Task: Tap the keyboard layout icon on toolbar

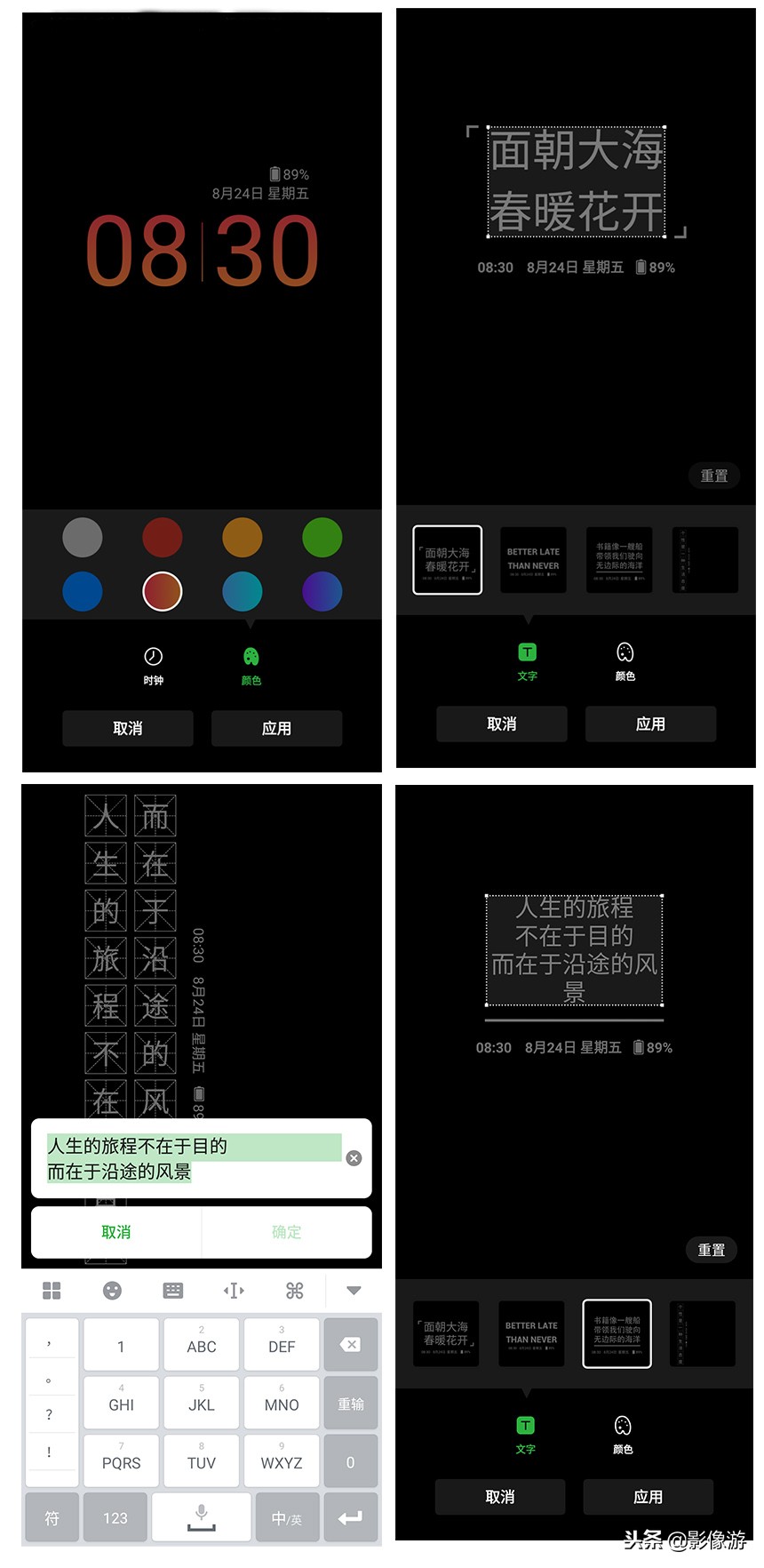Action: click(x=172, y=1290)
